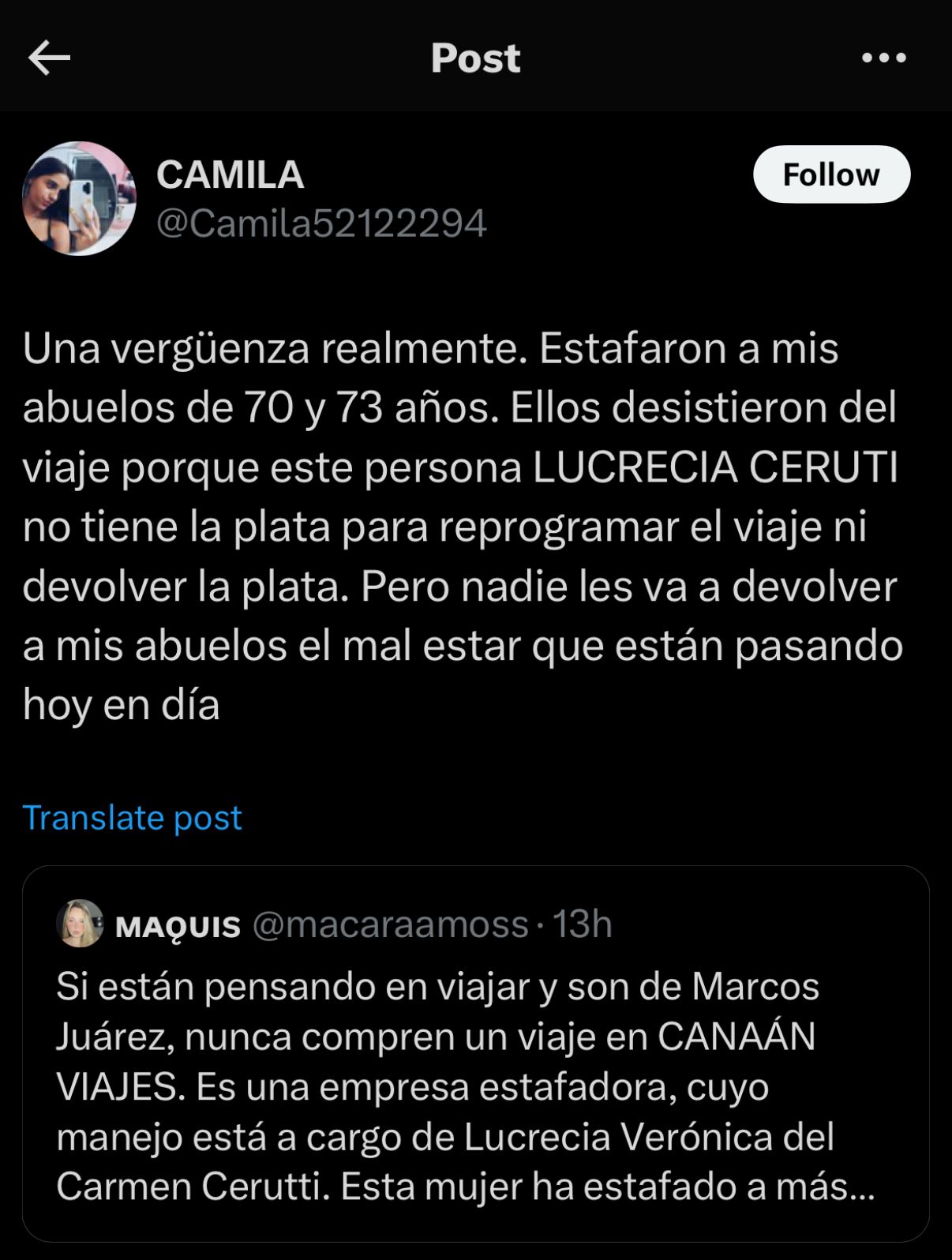Go back using the arrow icon
952x1260 pixels.
click(49, 58)
